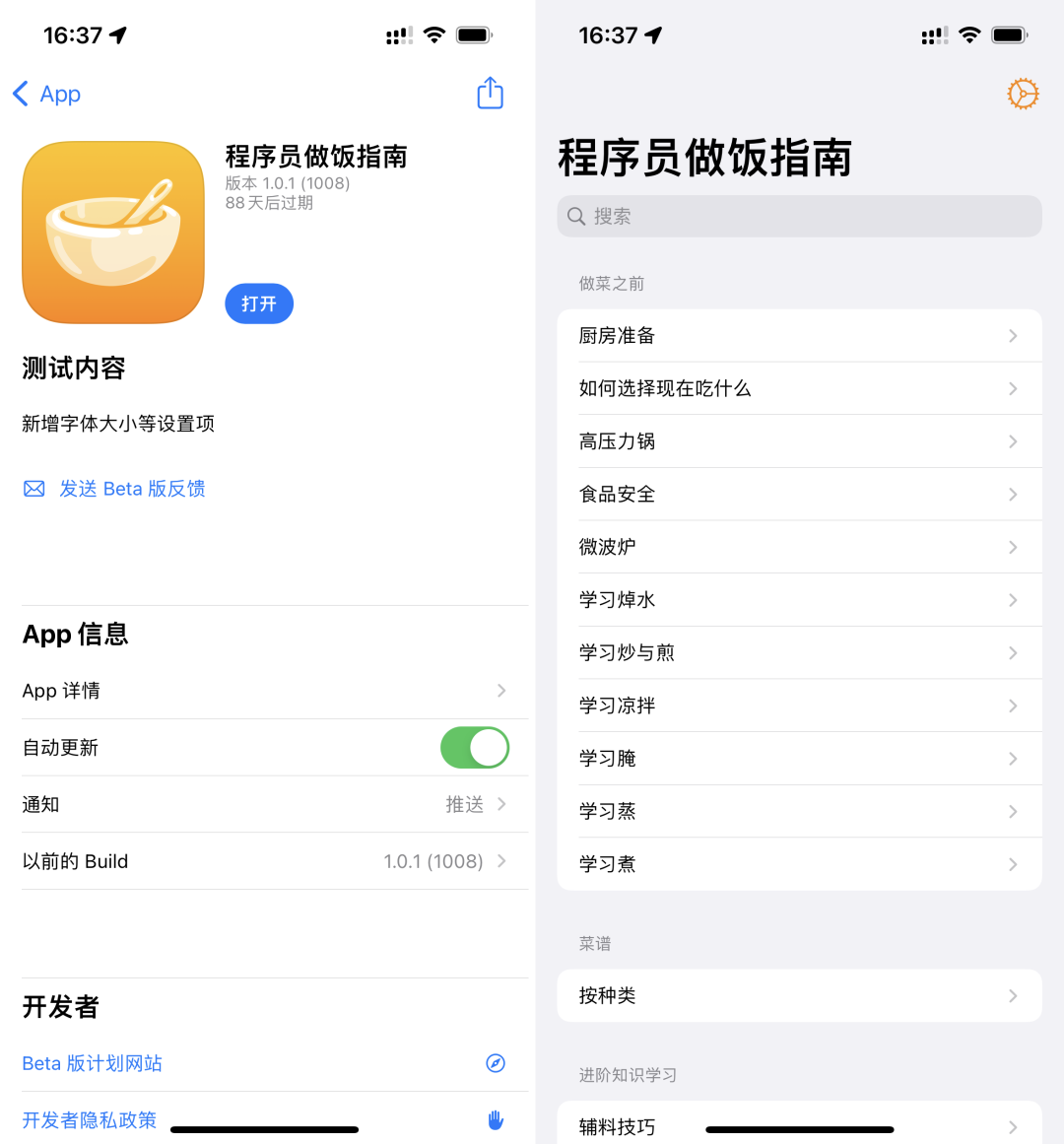Select 如何选择现在吃什么
Viewport: 1064px width, 1144px height.
[799, 388]
